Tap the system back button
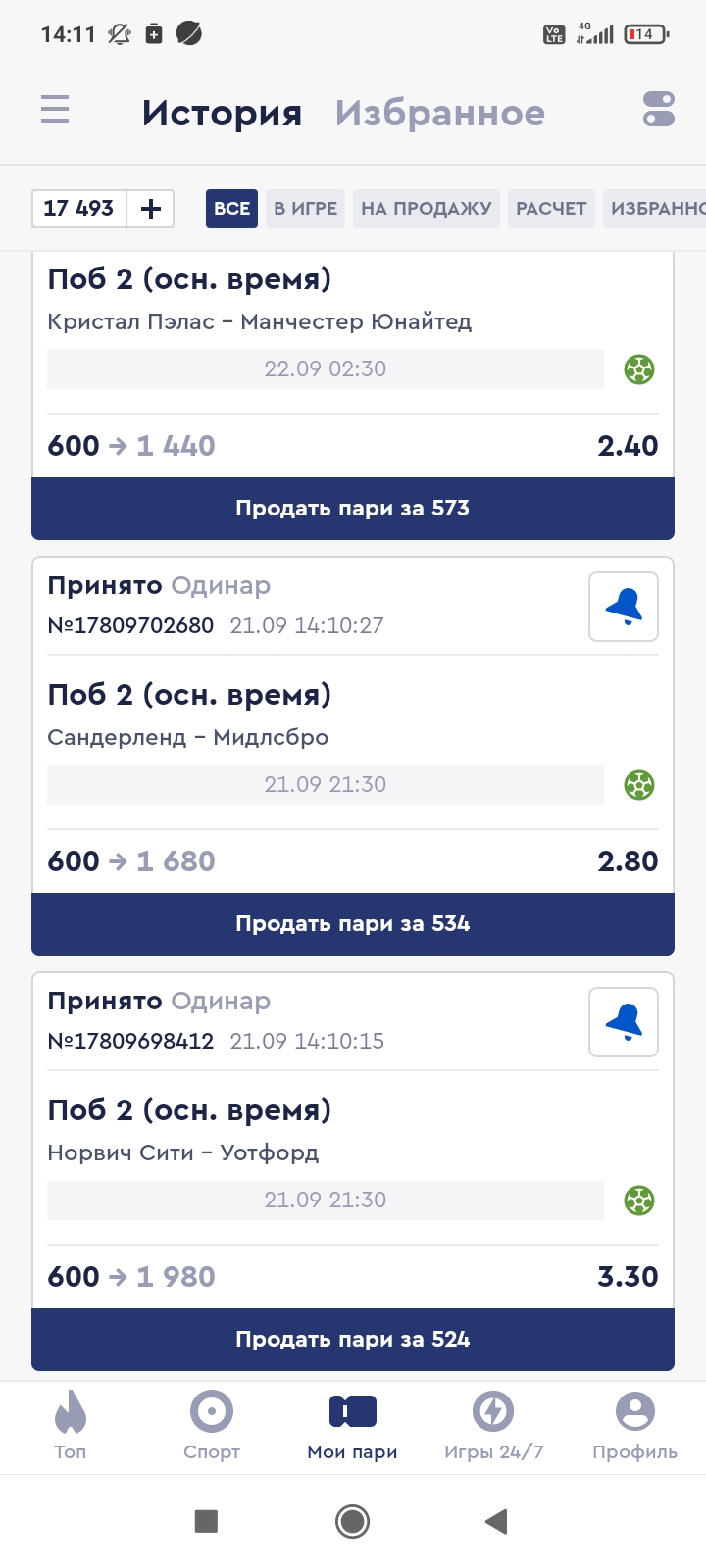The image size is (706, 1568). pos(496,1521)
